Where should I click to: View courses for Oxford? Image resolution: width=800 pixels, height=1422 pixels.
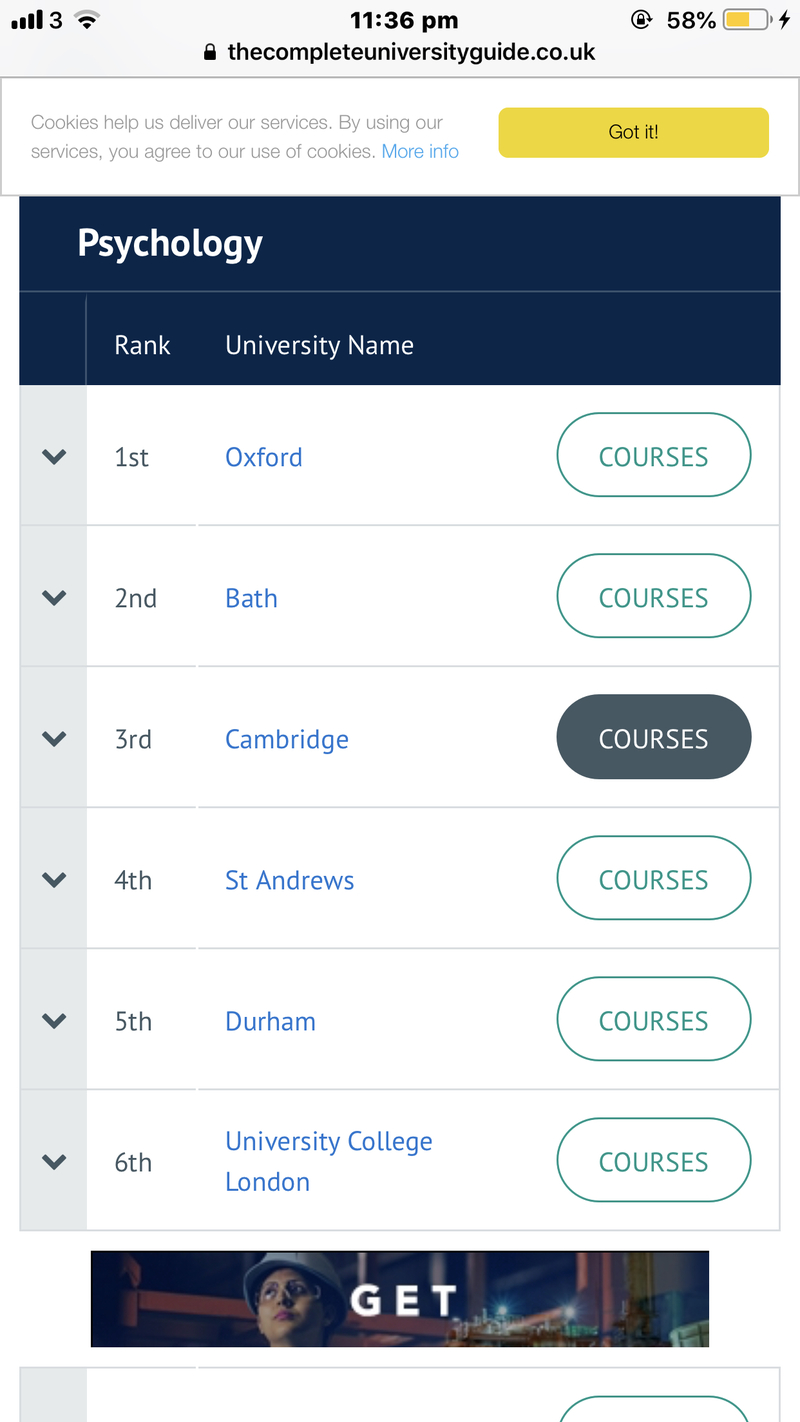click(653, 455)
